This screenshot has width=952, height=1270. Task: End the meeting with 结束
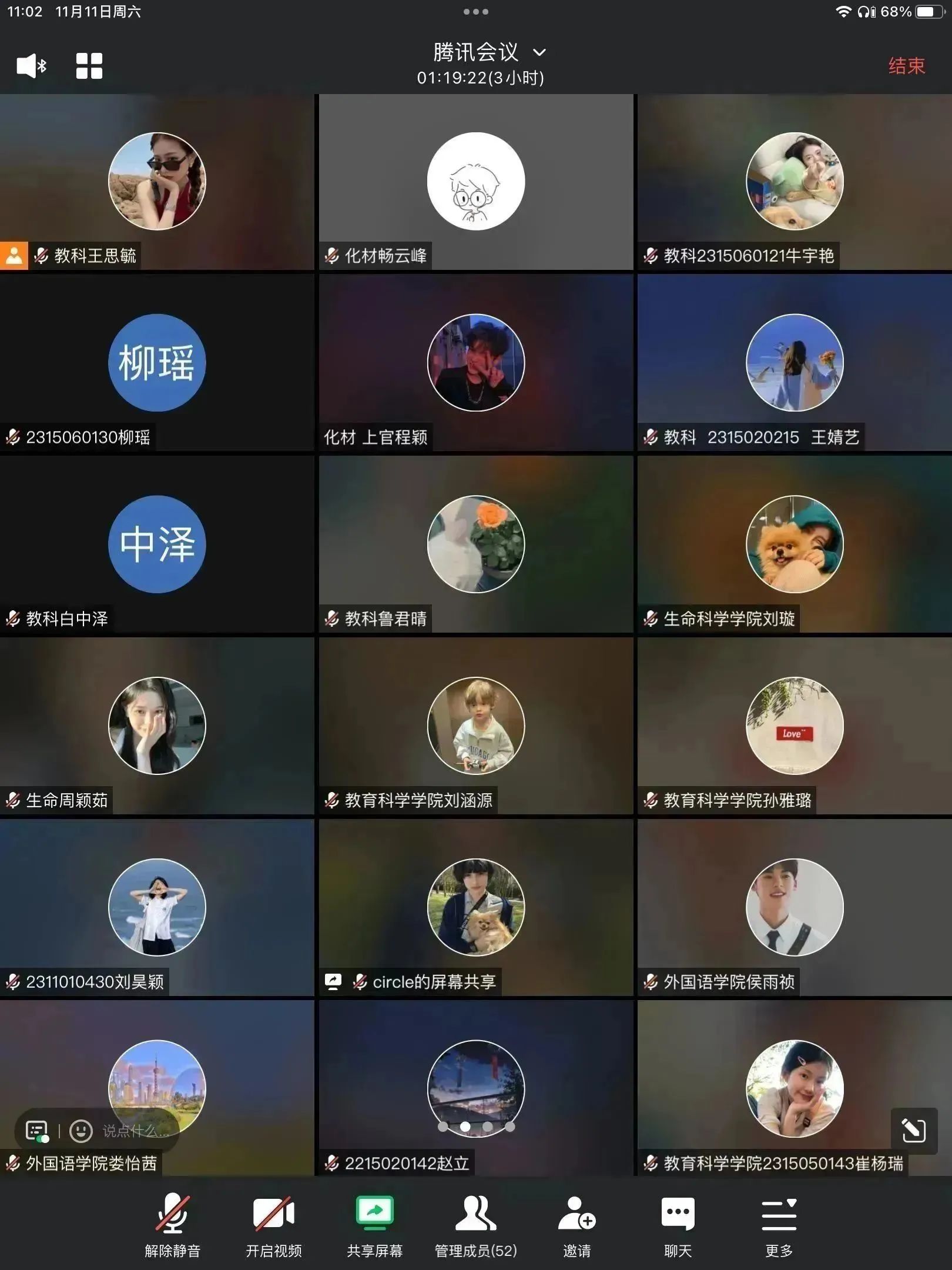point(906,66)
